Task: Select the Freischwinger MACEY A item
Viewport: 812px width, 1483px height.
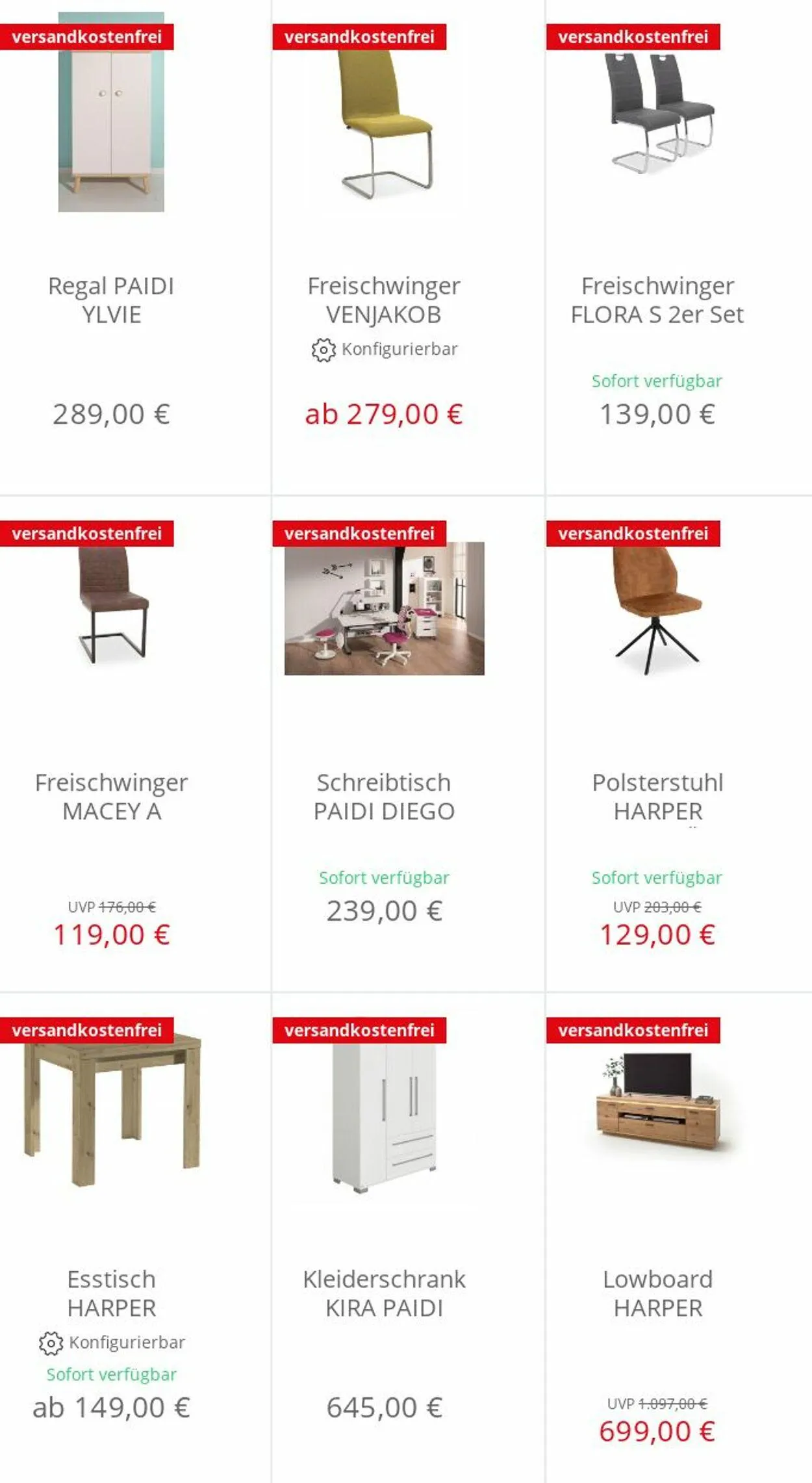Action: click(x=111, y=797)
